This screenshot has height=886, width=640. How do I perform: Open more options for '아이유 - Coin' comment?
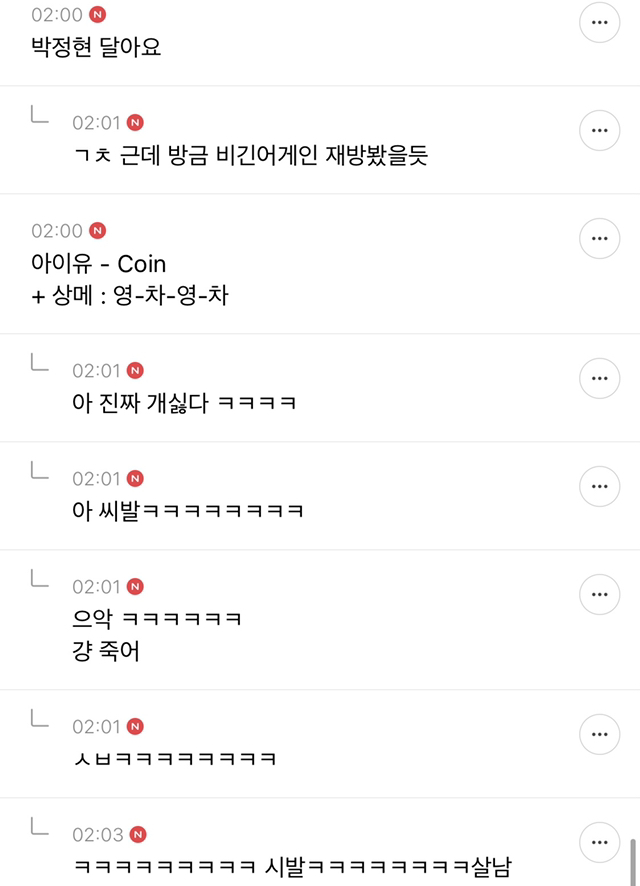599,238
